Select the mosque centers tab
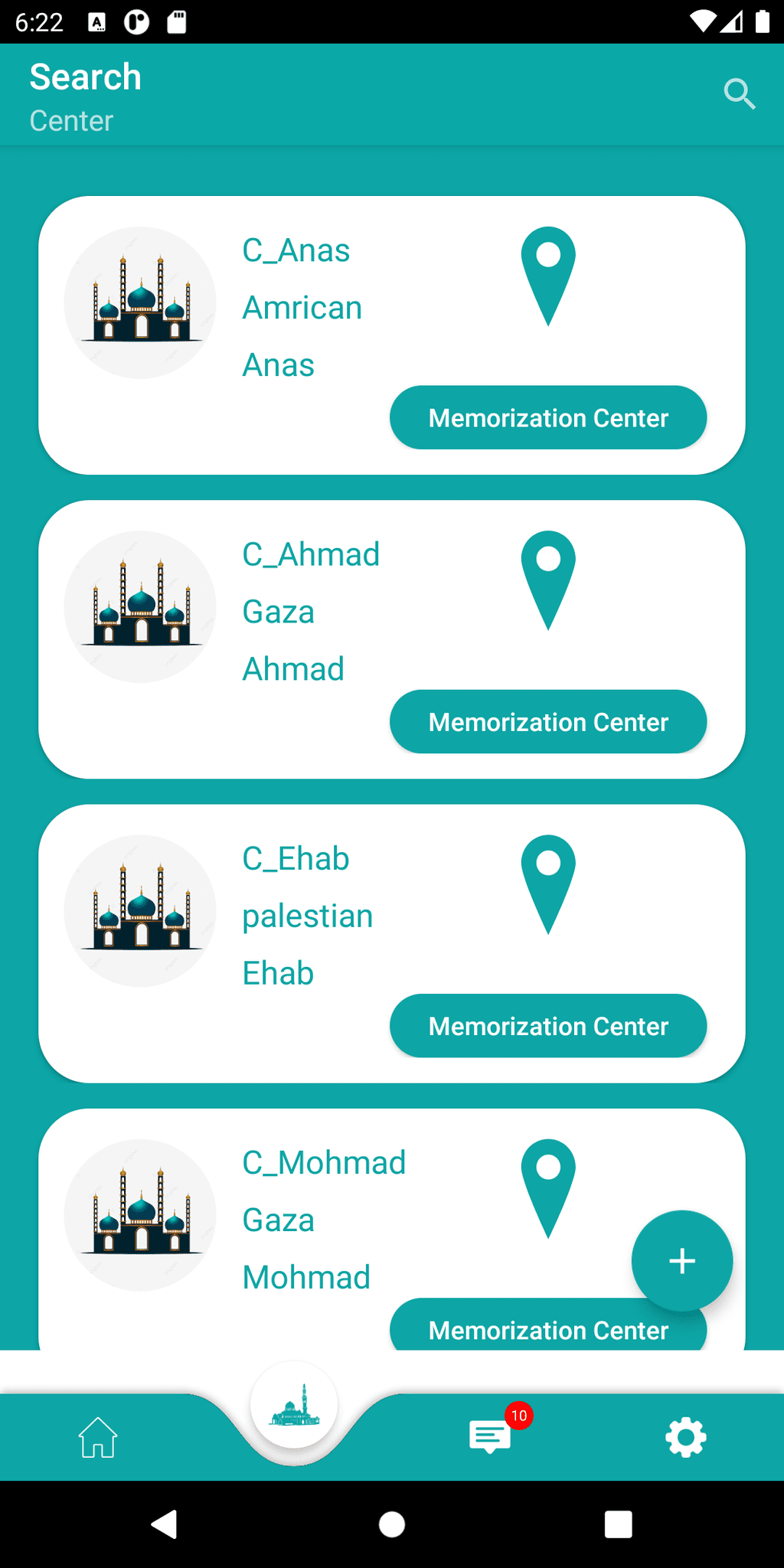The height and width of the screenshot is (1568, 784). click(x=294, y=1405)
